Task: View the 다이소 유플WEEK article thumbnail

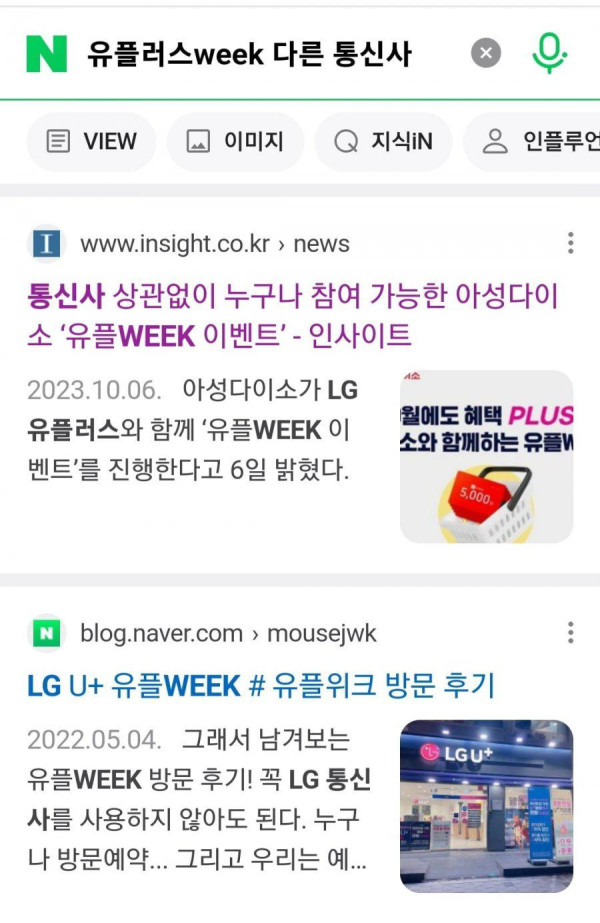Action: (x=487, y=457)
